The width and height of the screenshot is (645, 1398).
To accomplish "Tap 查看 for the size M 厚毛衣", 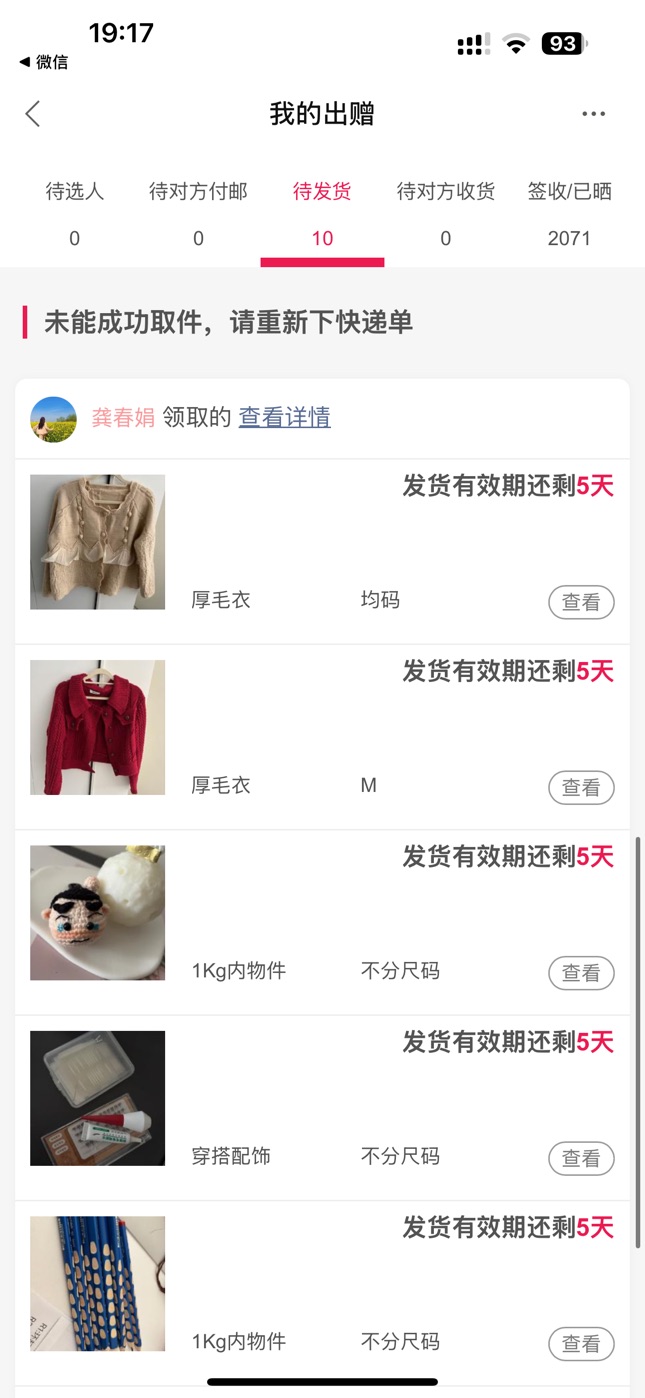I will pyautogui.click(x=581, y=787).
